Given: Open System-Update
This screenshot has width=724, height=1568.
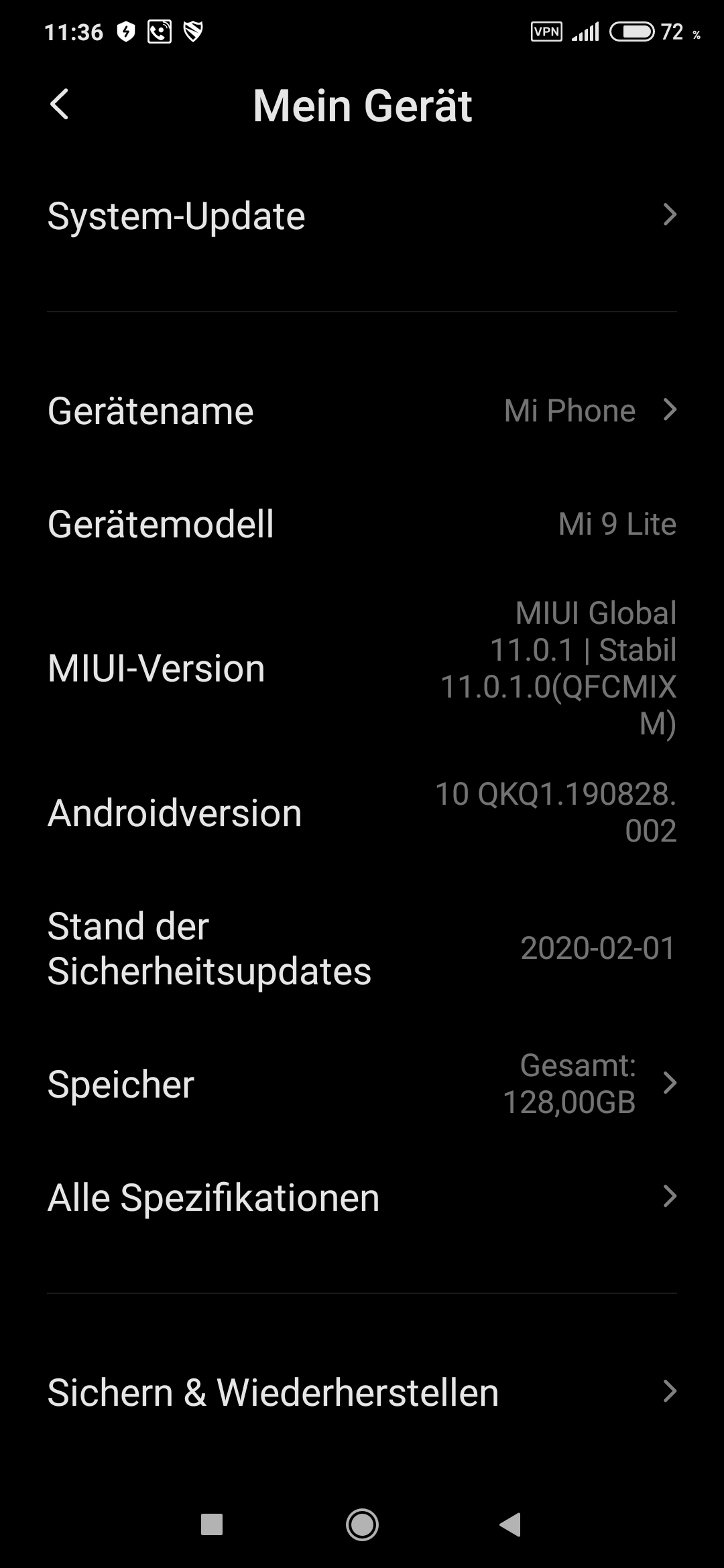Looking at the screenshot, I should point(362,216).
